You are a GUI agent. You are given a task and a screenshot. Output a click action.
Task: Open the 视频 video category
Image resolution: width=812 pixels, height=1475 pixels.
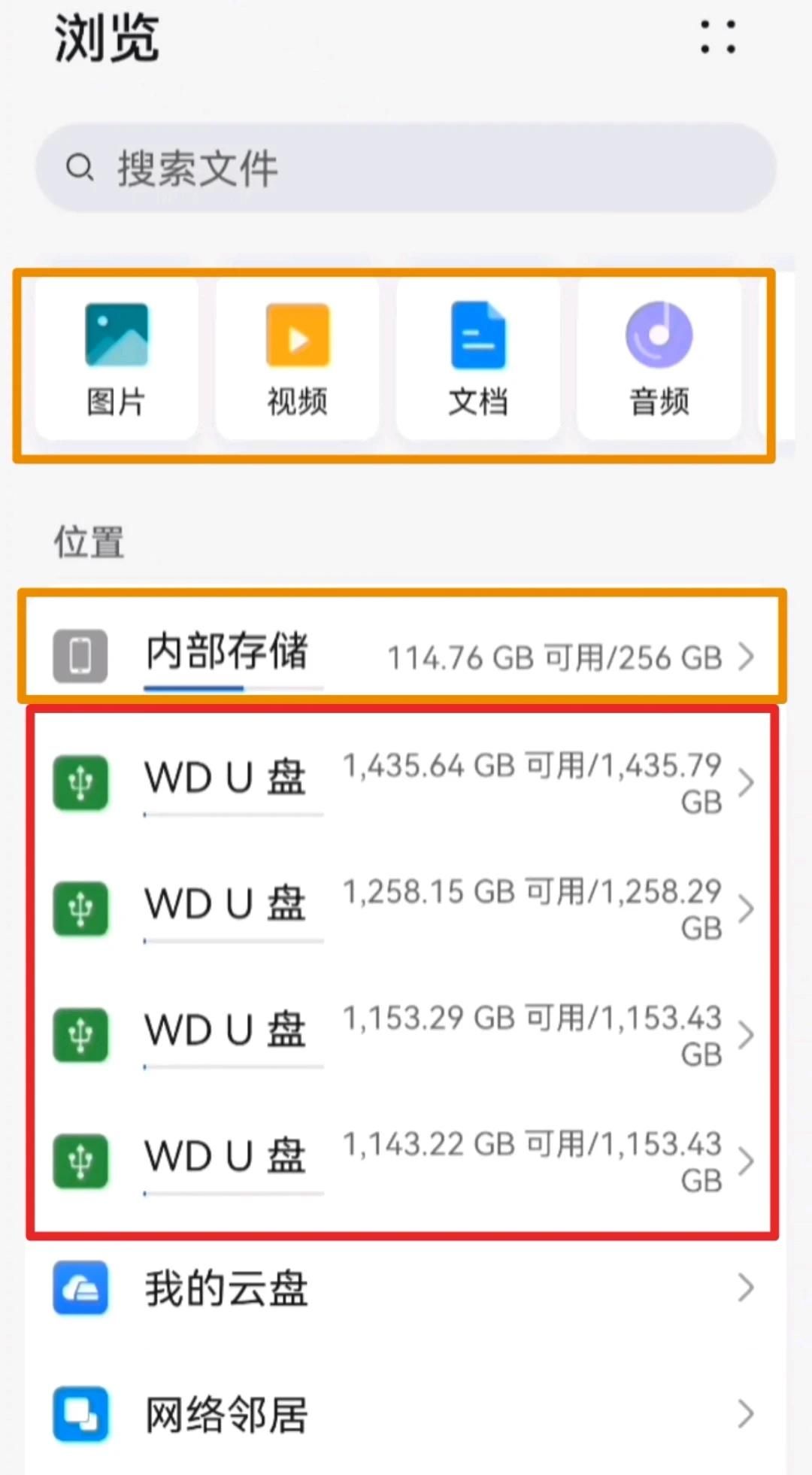pyautogui.click(x=297, y=354)
